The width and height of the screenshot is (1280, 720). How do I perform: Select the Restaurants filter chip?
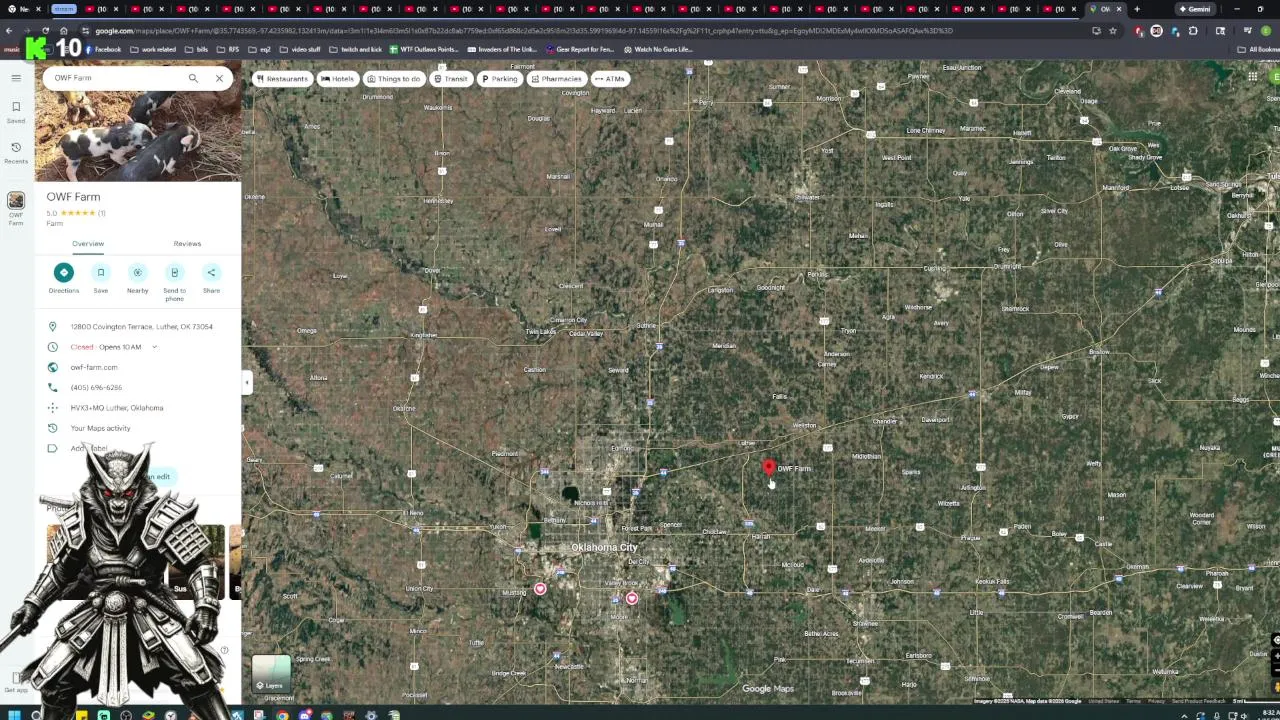click(282, 79)
